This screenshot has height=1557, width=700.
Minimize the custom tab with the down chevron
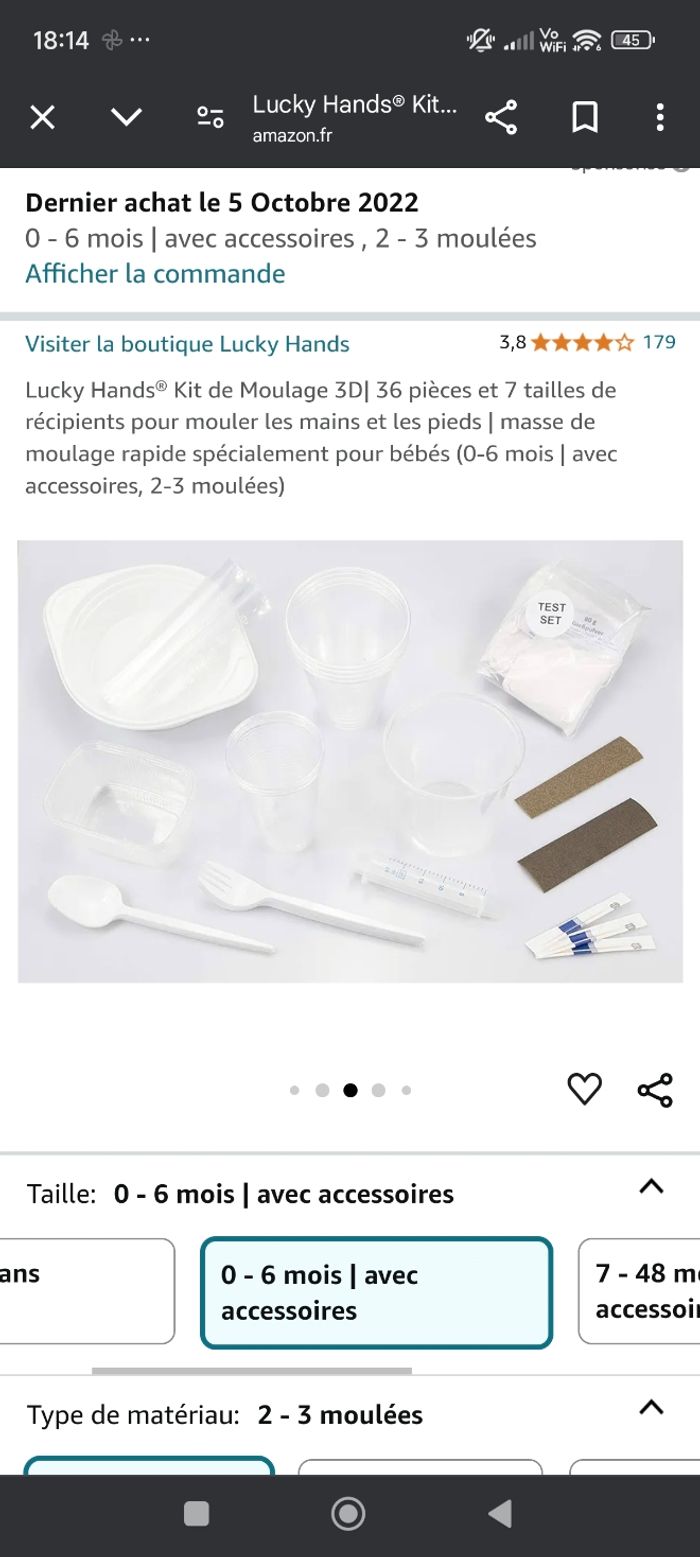click(x=126, y=118)
